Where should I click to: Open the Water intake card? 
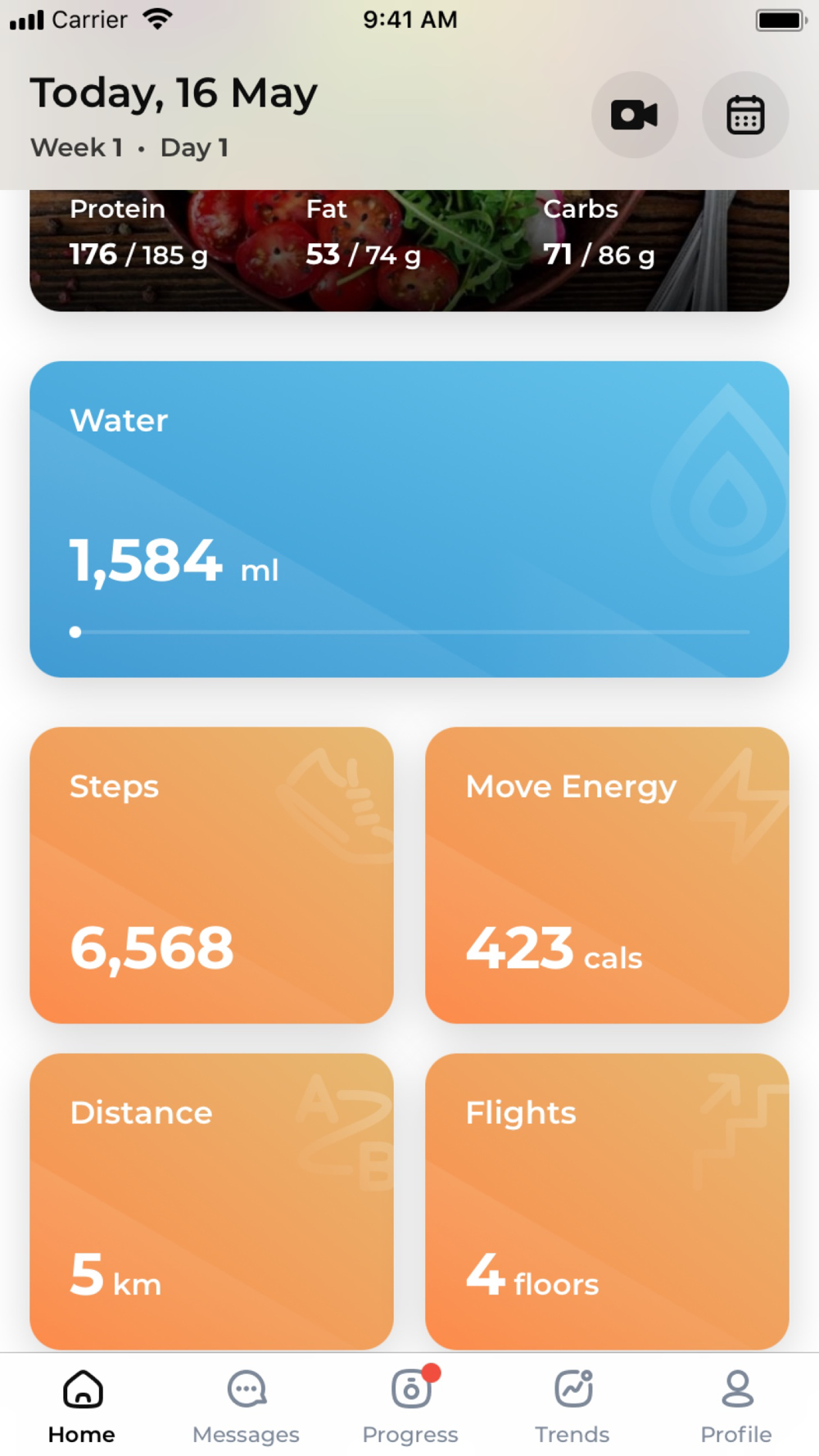click(409, 519)
